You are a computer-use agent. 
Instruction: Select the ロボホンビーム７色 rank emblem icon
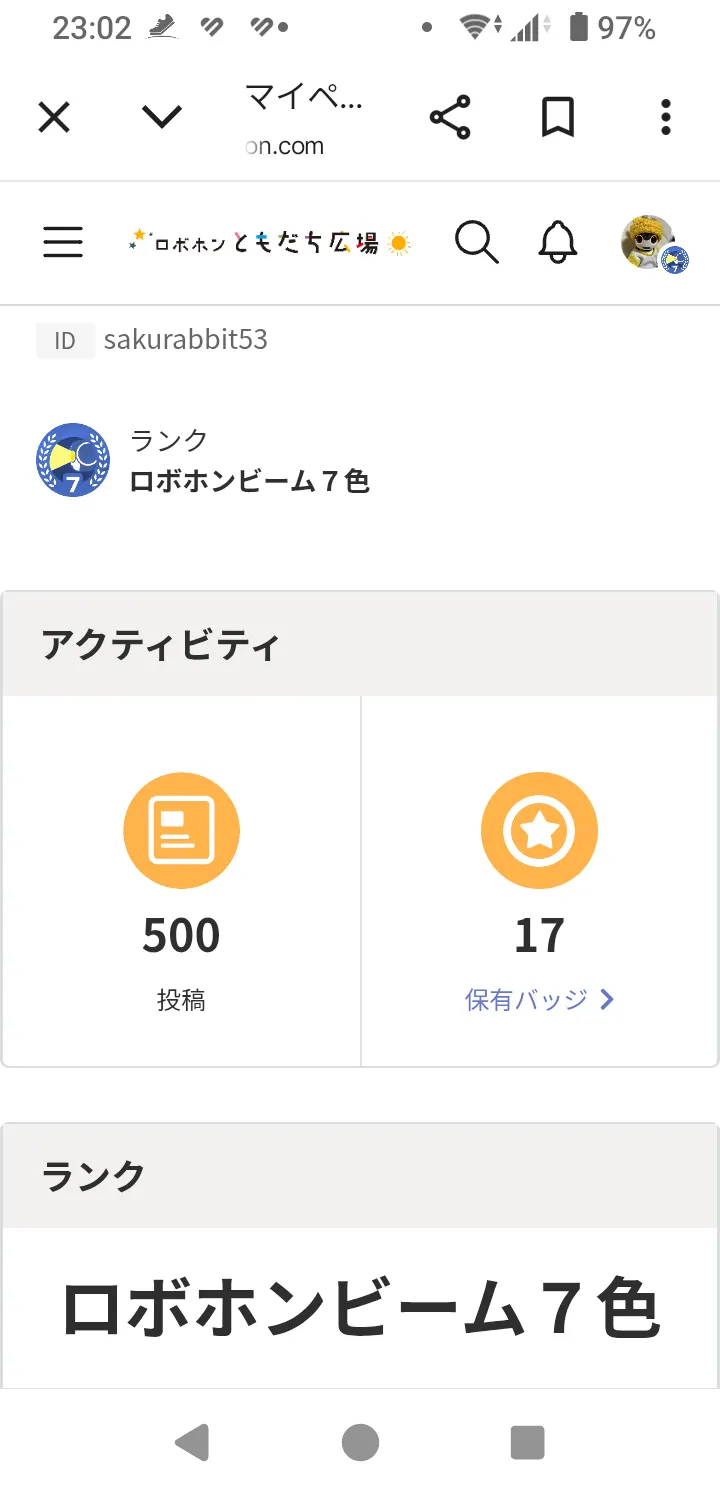(x=71, y=460)
